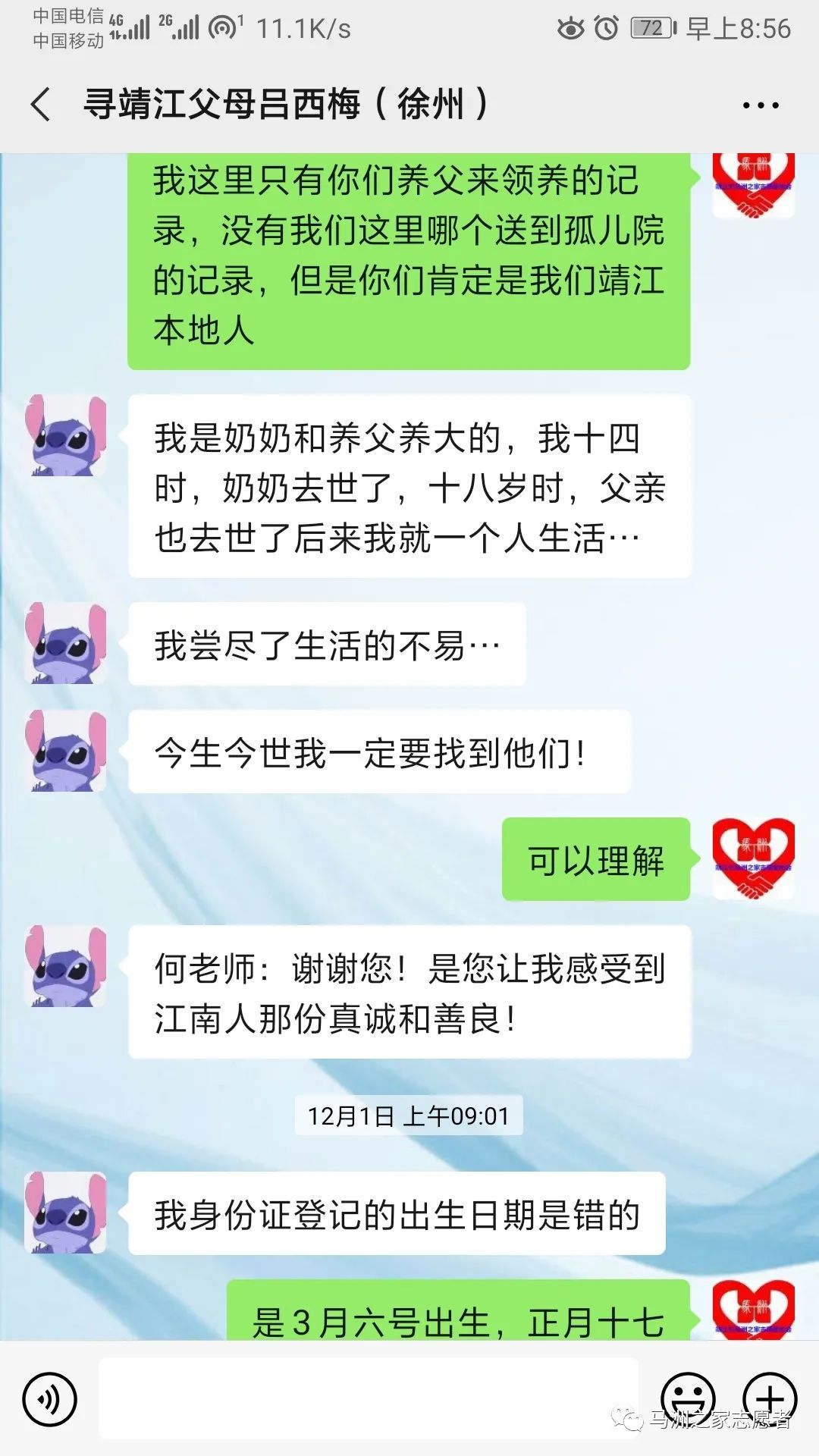
Task: Open heart avatar next to 可以理解 message
Action: (x=753, y=859)
